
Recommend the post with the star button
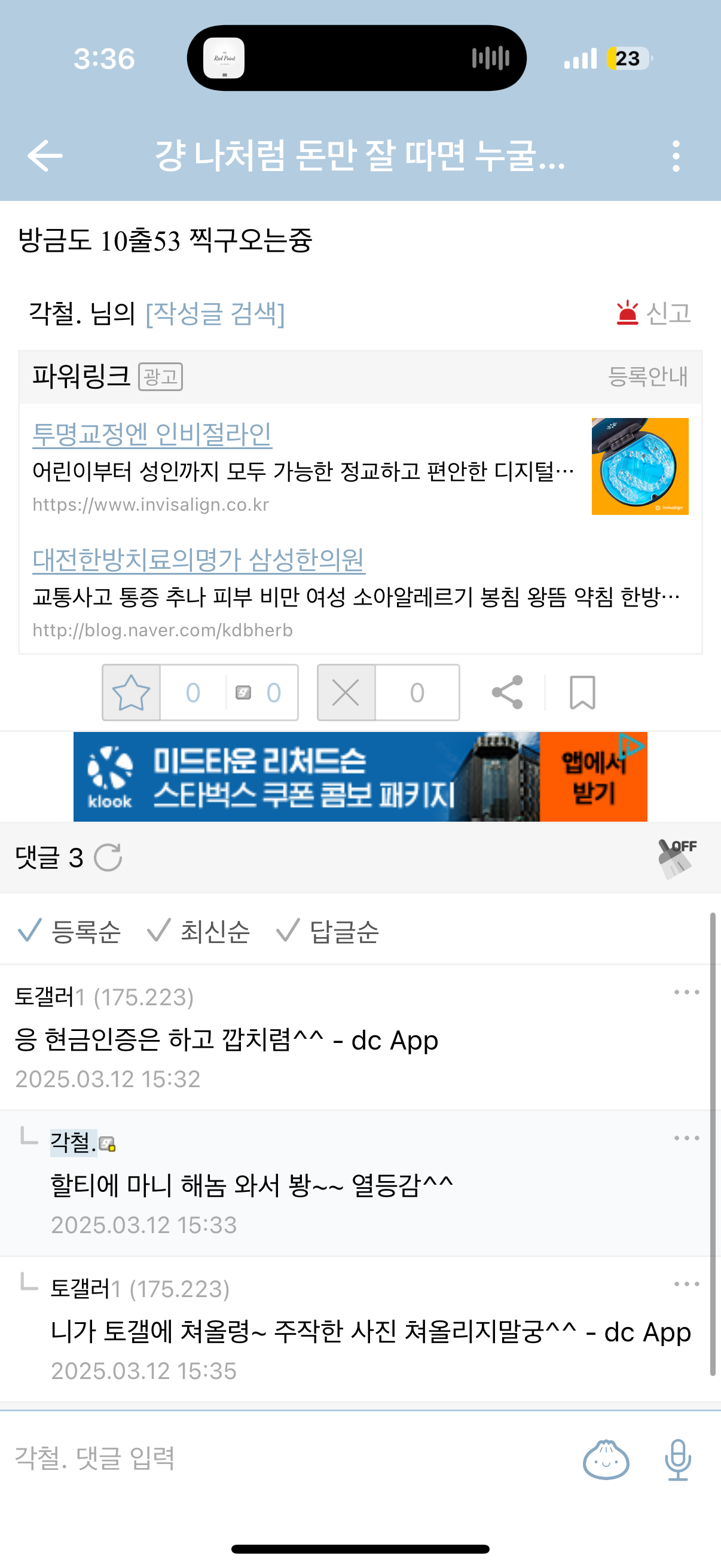click(131, 693)
